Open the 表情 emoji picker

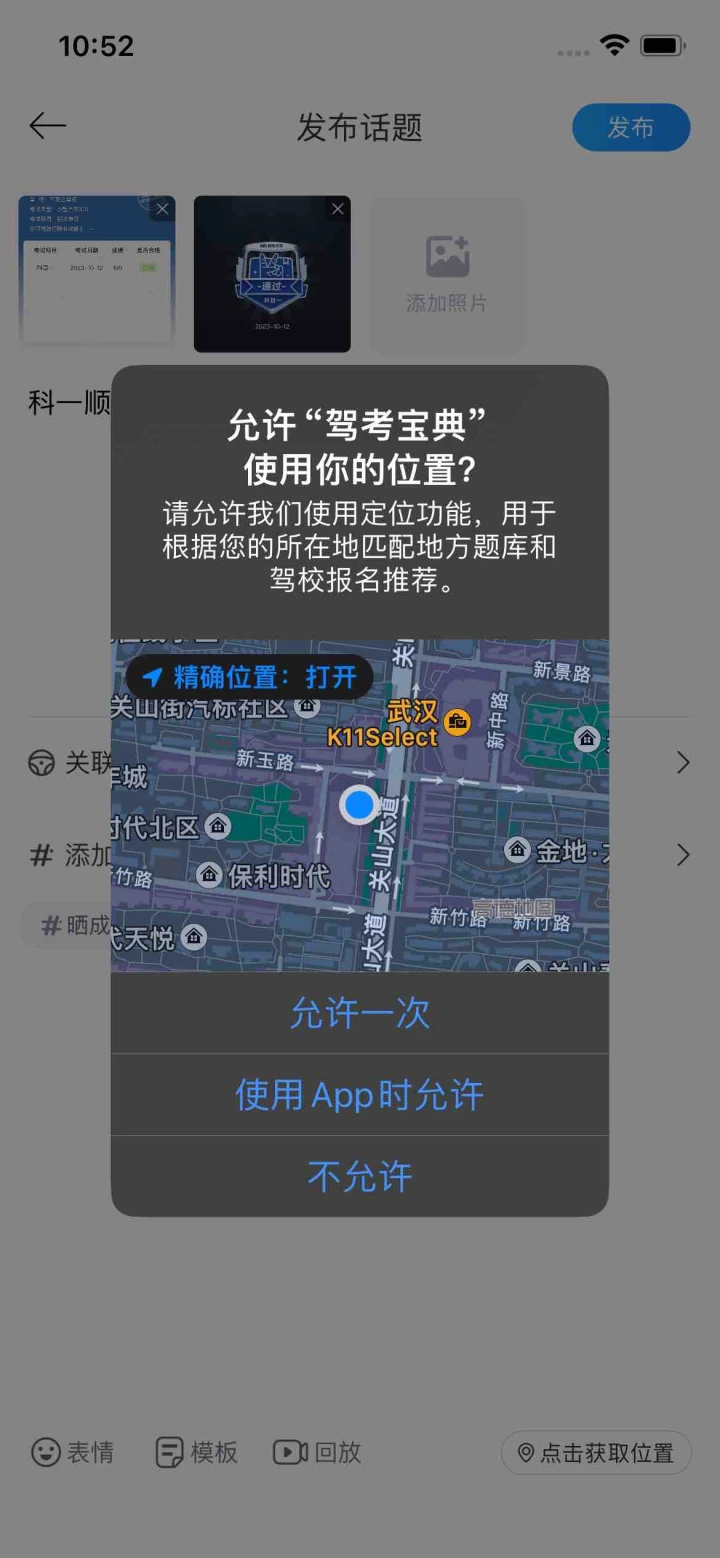click(72, 1452)
